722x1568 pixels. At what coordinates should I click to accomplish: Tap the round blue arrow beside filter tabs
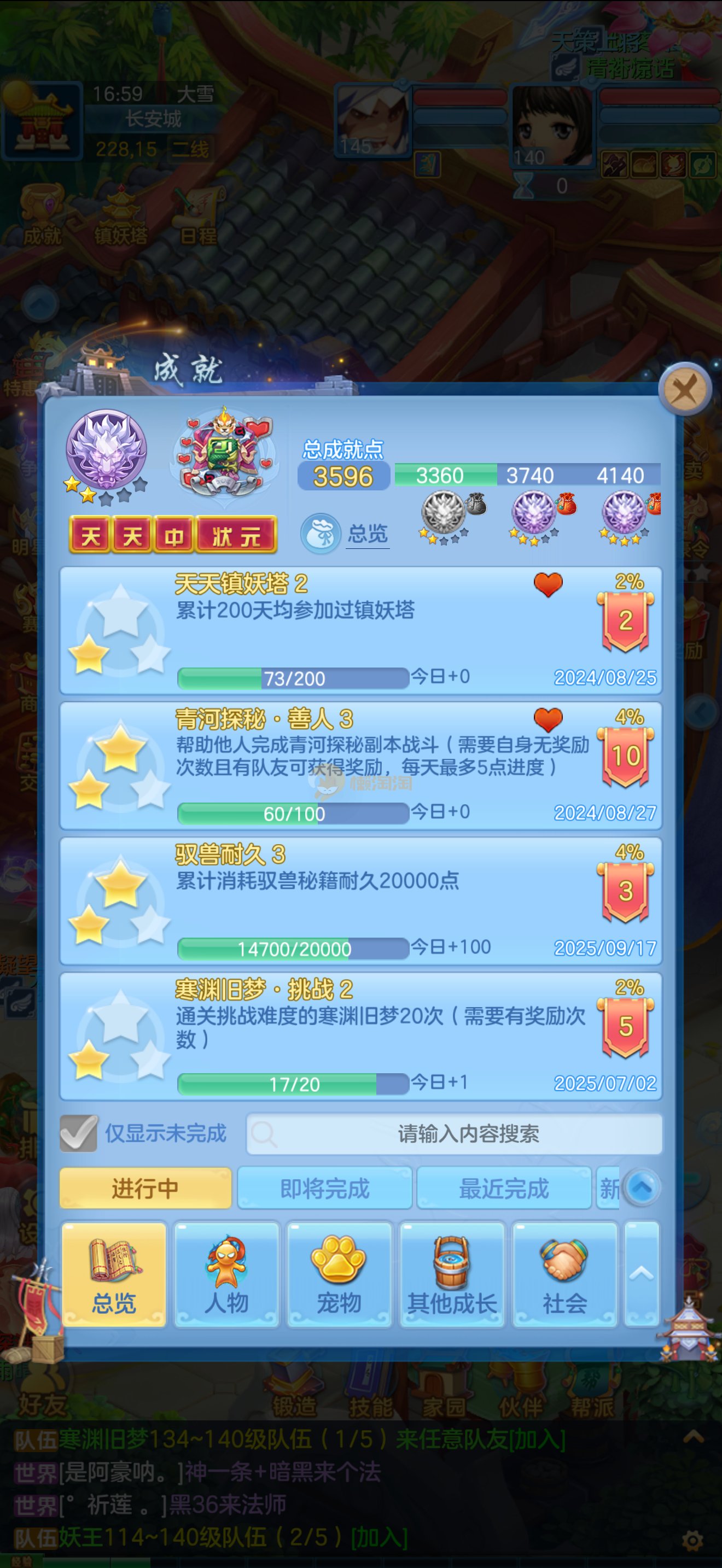click(x=642, y=1187)
